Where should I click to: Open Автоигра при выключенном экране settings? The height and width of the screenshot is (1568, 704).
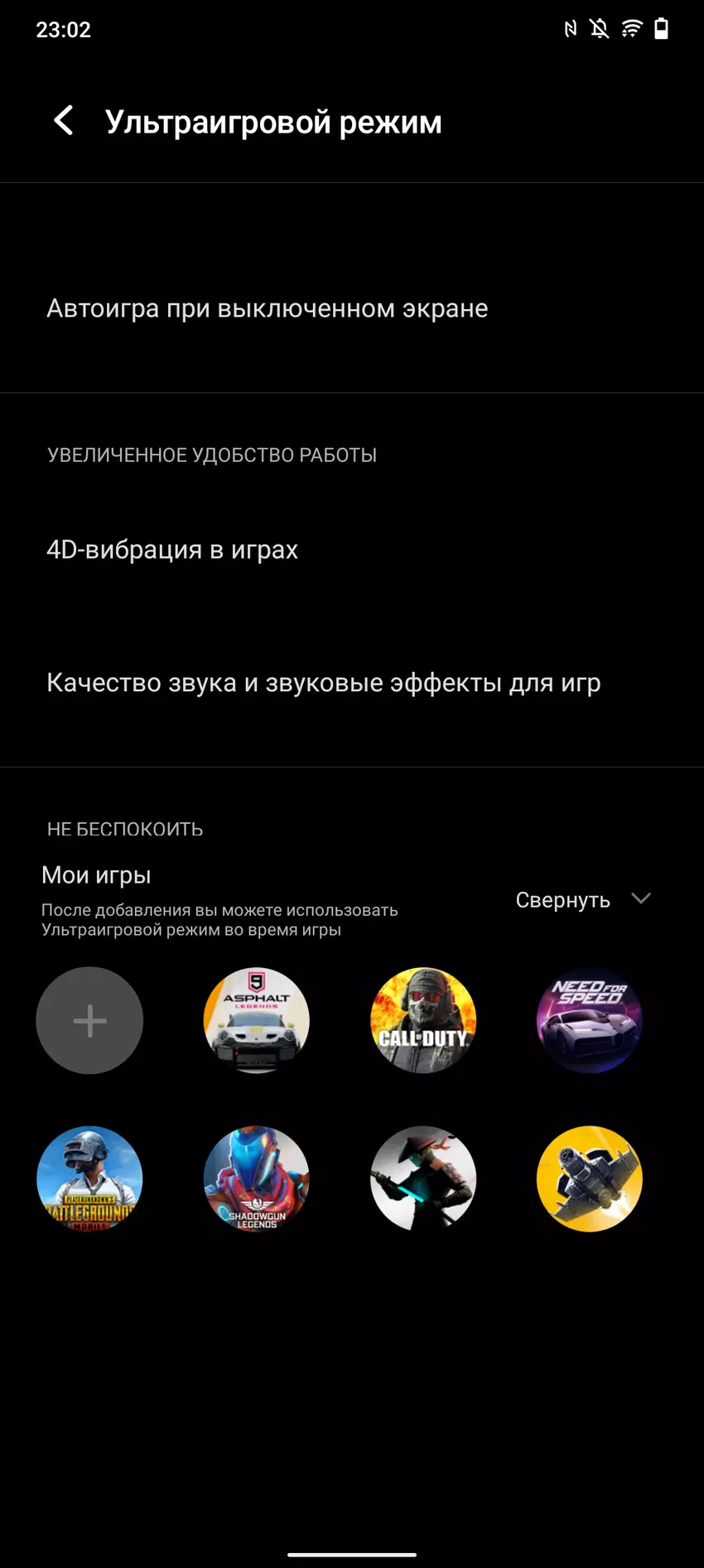click(268, 307)
